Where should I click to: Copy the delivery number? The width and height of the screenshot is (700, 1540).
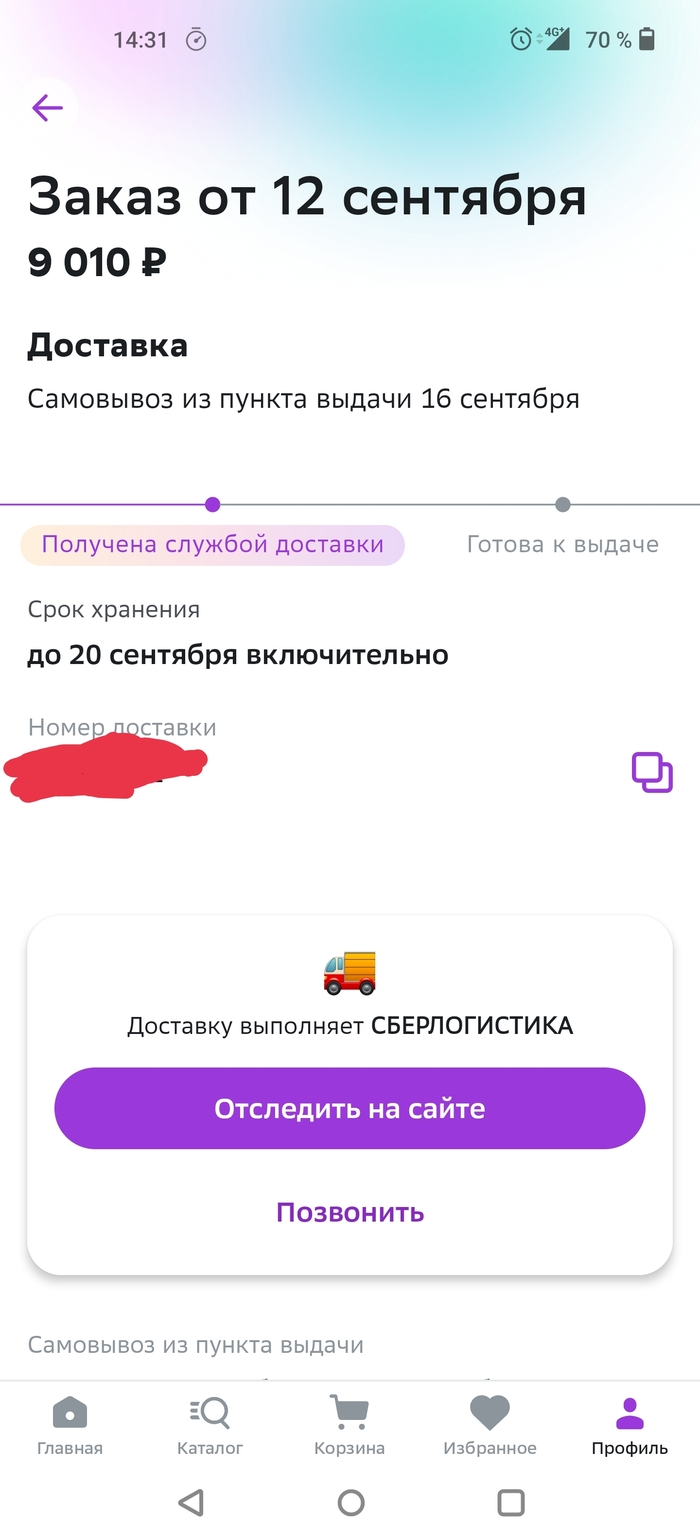(x=652, y=773)
